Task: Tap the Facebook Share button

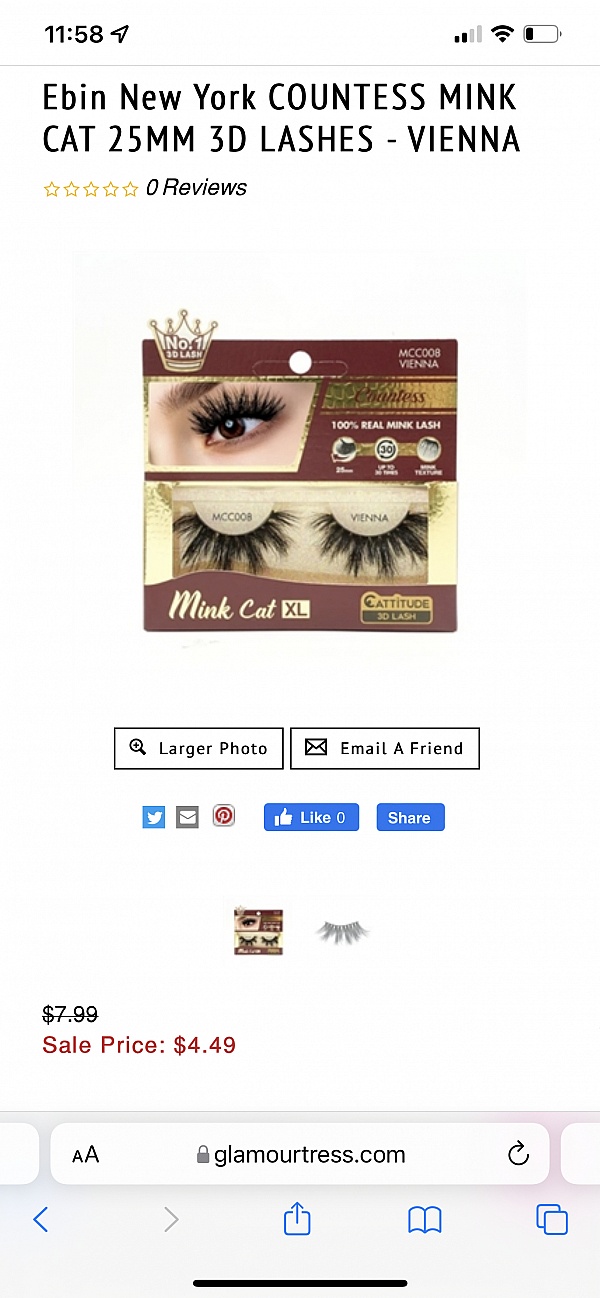Action: [410, 817]
